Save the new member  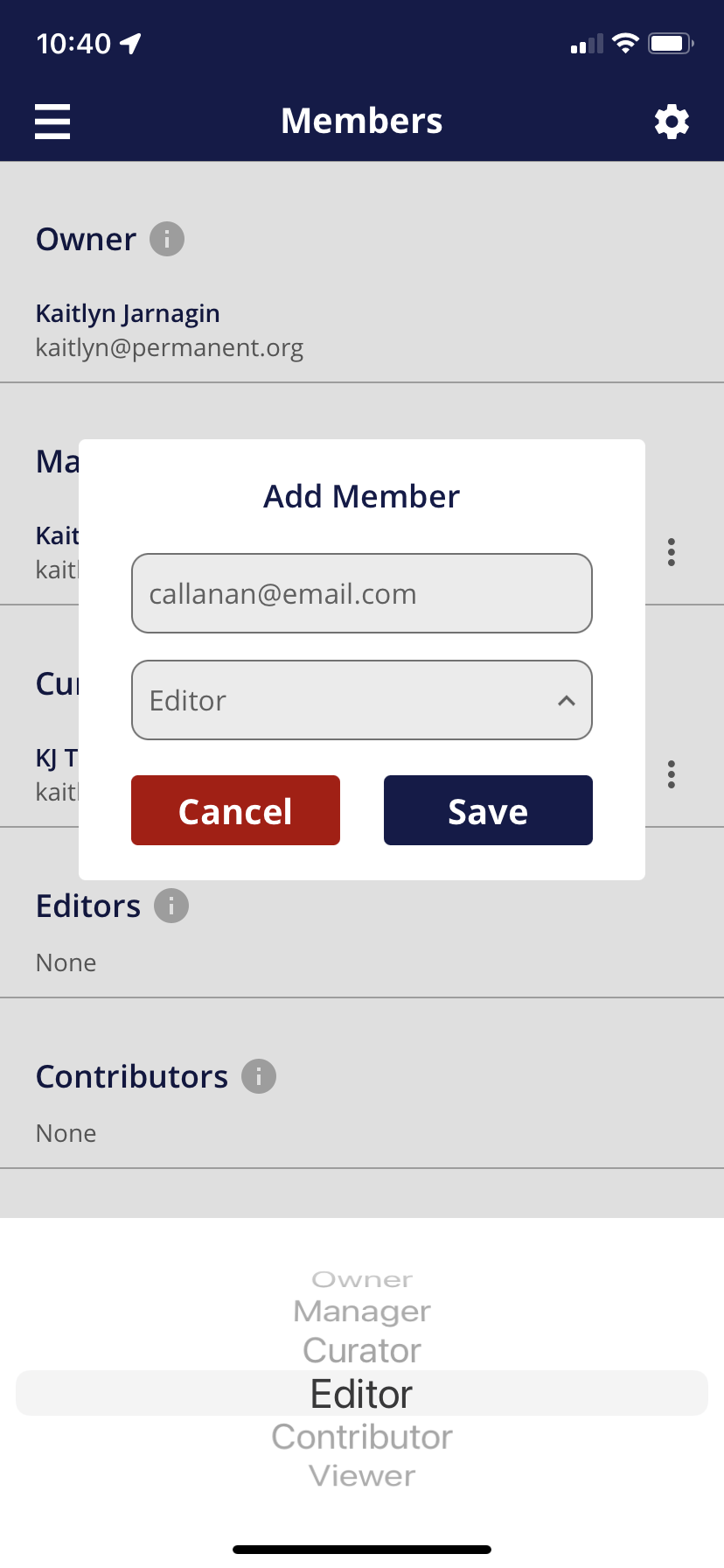[488, 810]
